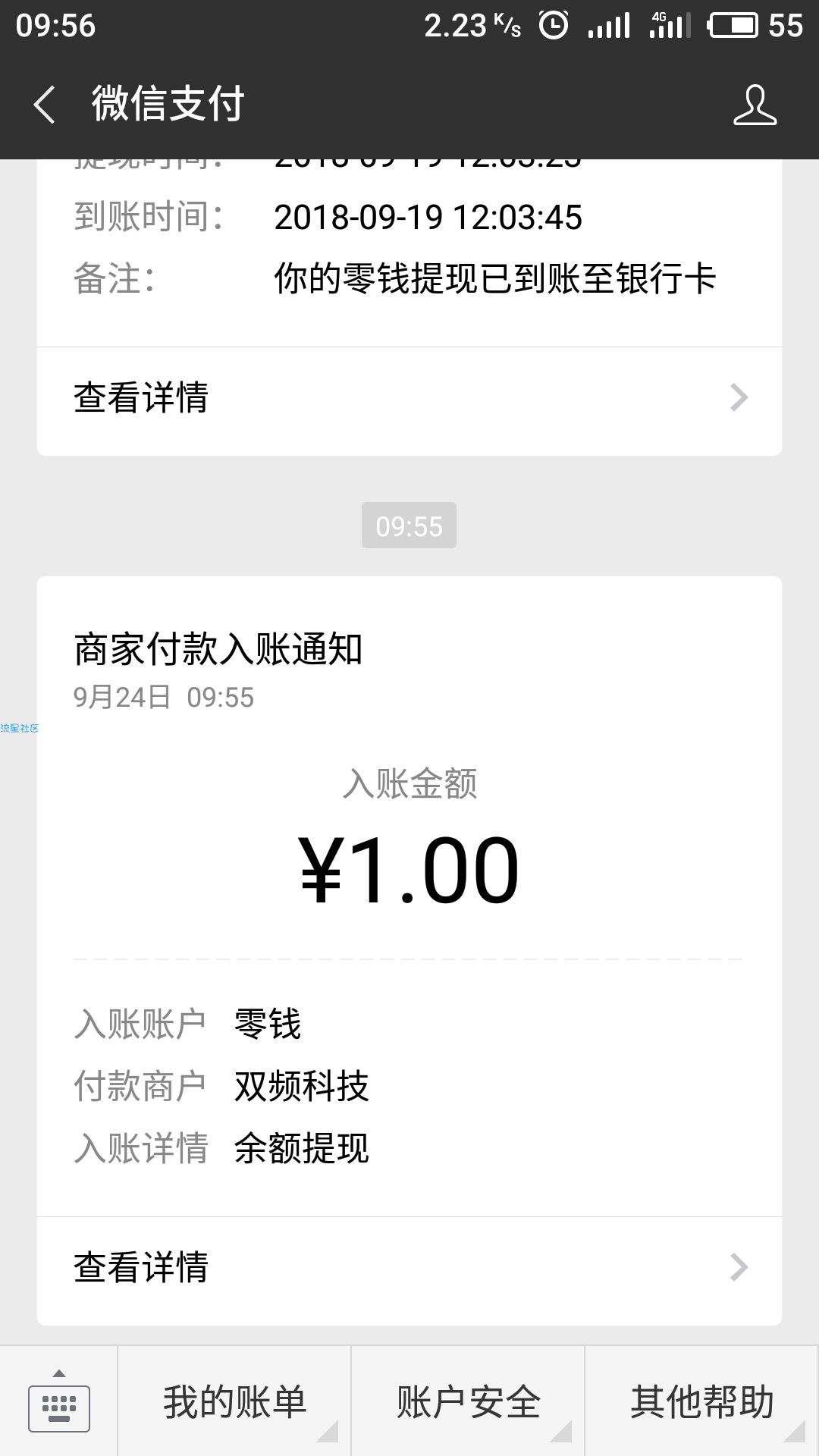Open 查看详情 for the ¥1.00 merchant payment

click(x=409, y=1267)
